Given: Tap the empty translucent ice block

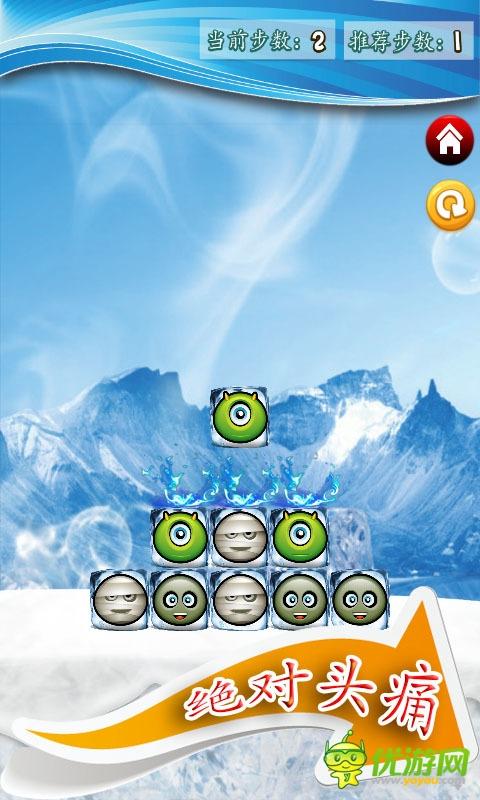Looking at the screenshot, I should pyautogui.click(x=352, y=538).
